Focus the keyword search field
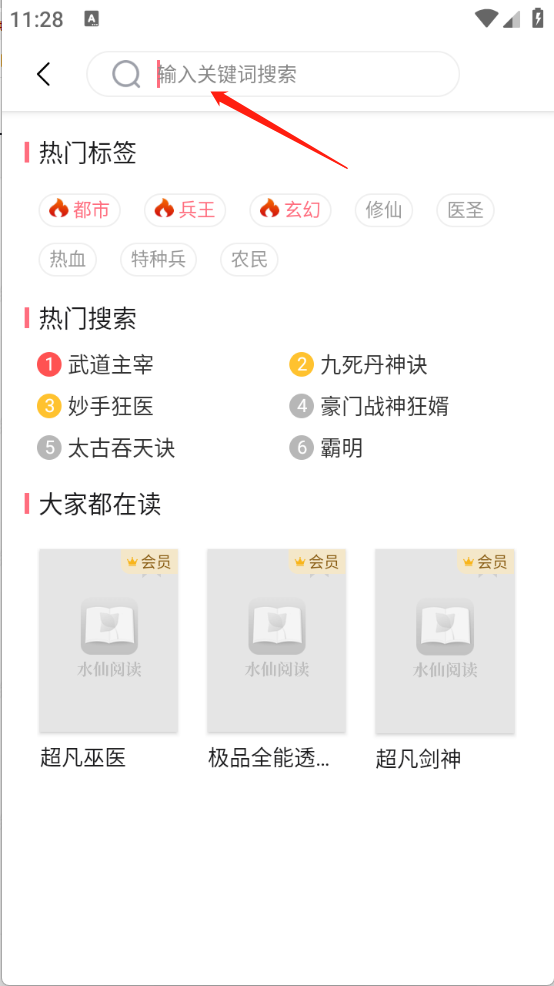 [273, 74]
